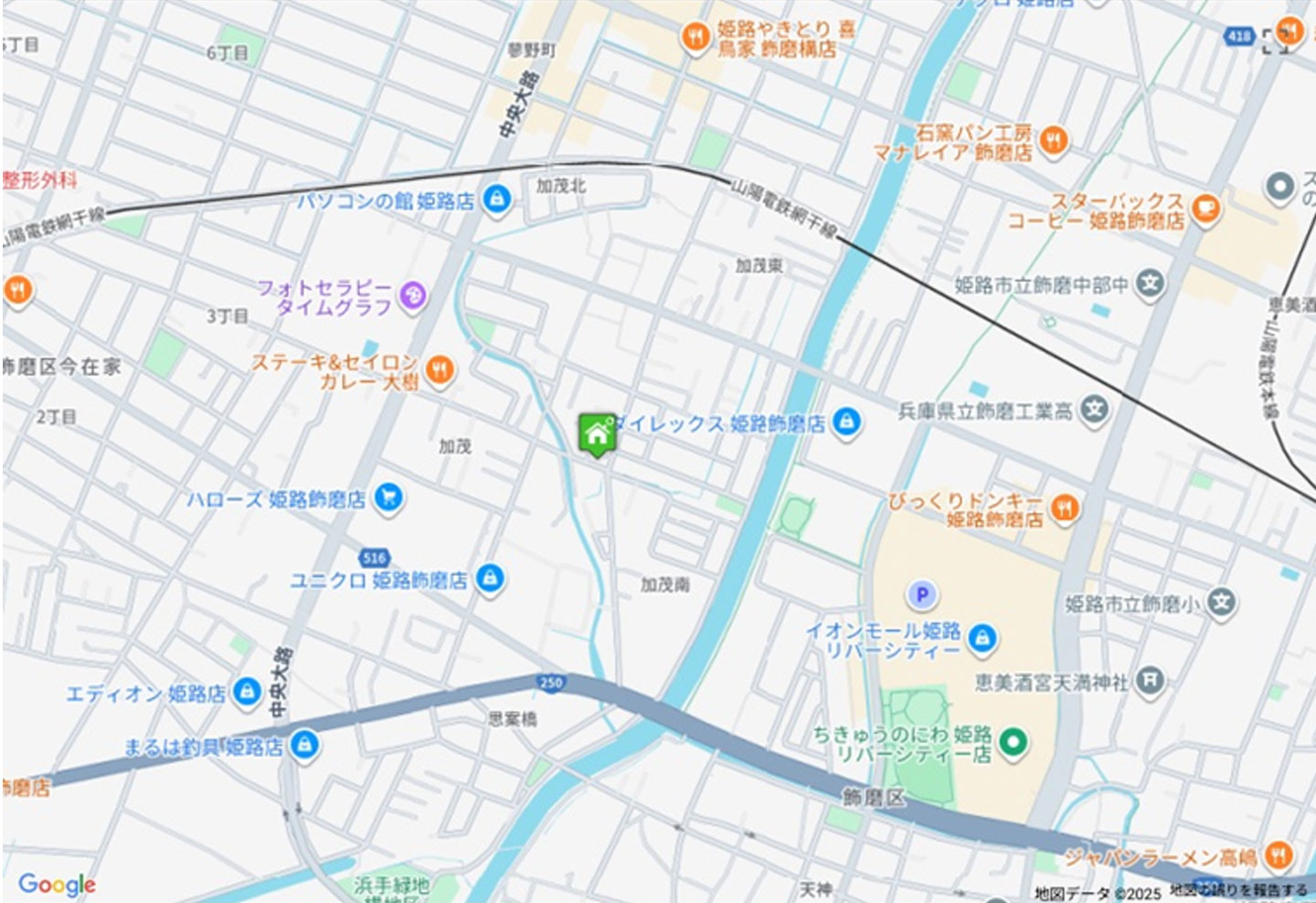This screenshot has width=1316, height=903.
Task: Select the ダイレックス 姫路飾磨店 shop pin
Action: [846, 422]
